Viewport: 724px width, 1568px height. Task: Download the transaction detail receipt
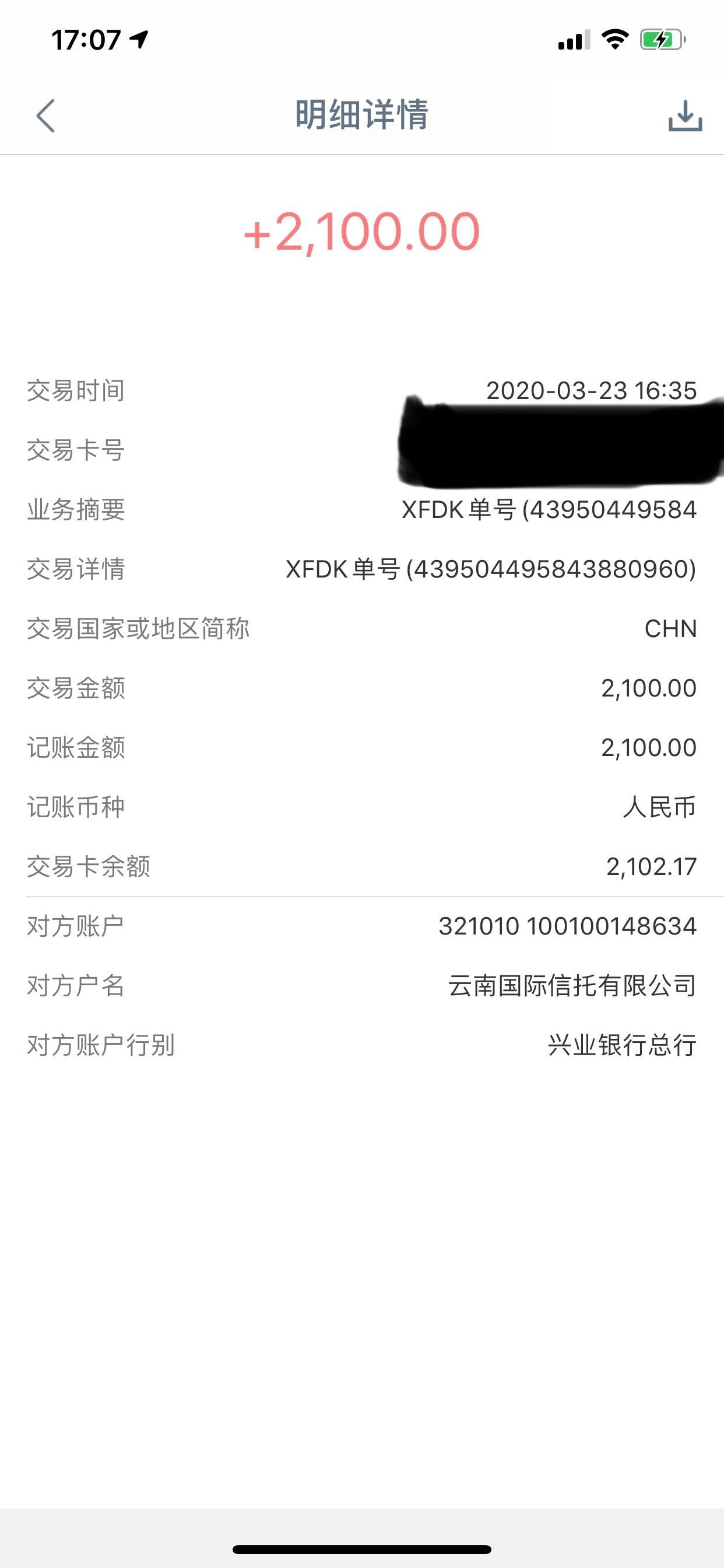[x=685, y=116]
